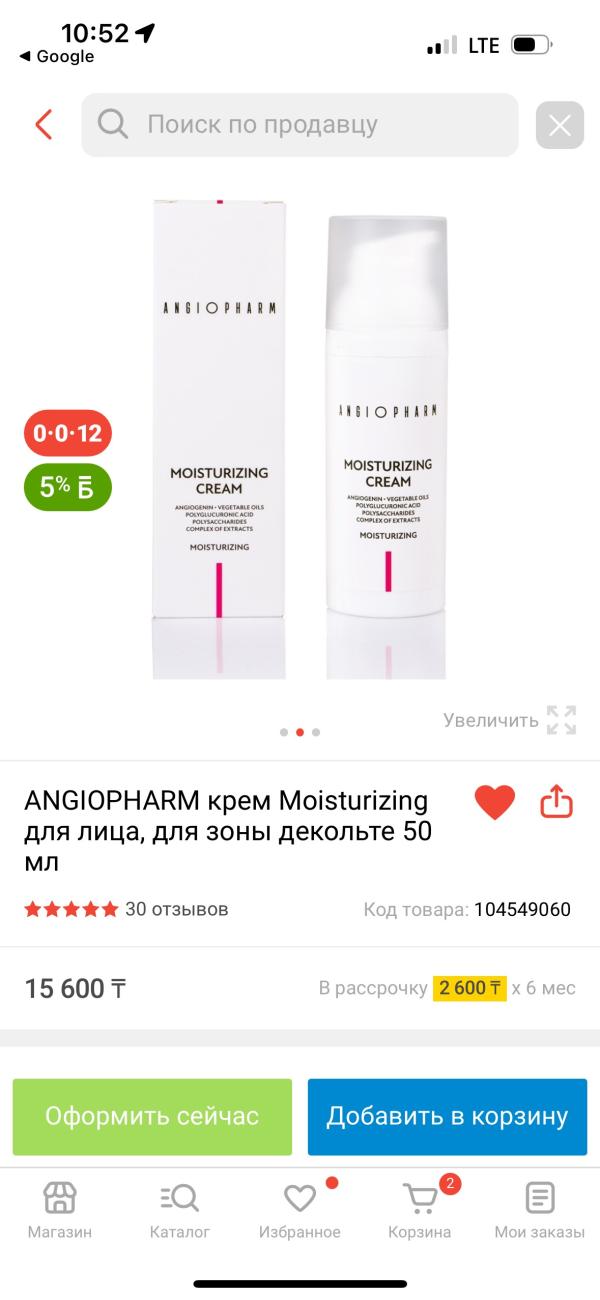
Task: Open the product image gallery
Action: tap(300, 440)
